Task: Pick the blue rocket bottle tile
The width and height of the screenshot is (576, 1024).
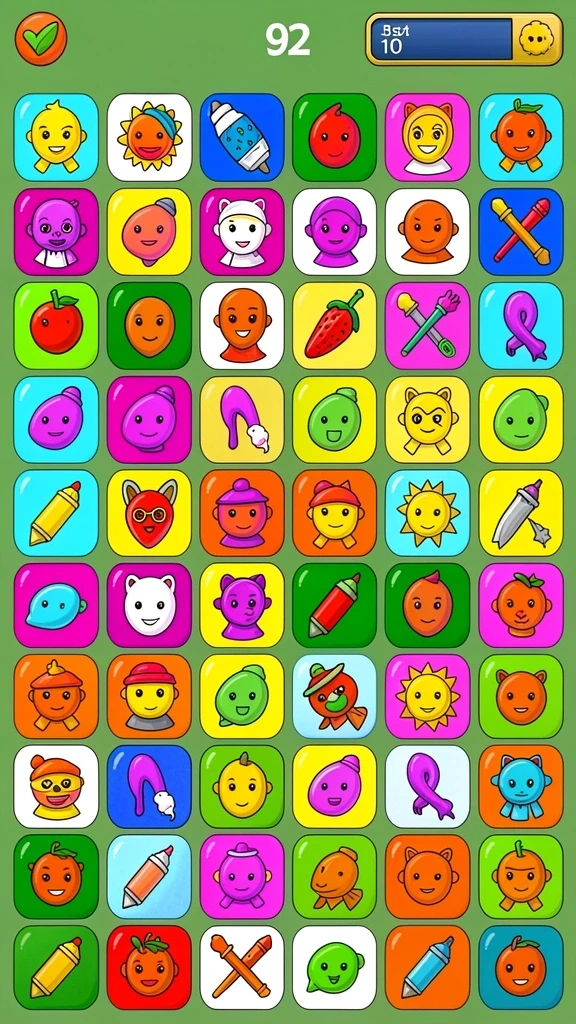Action: (x=242, y=137)
